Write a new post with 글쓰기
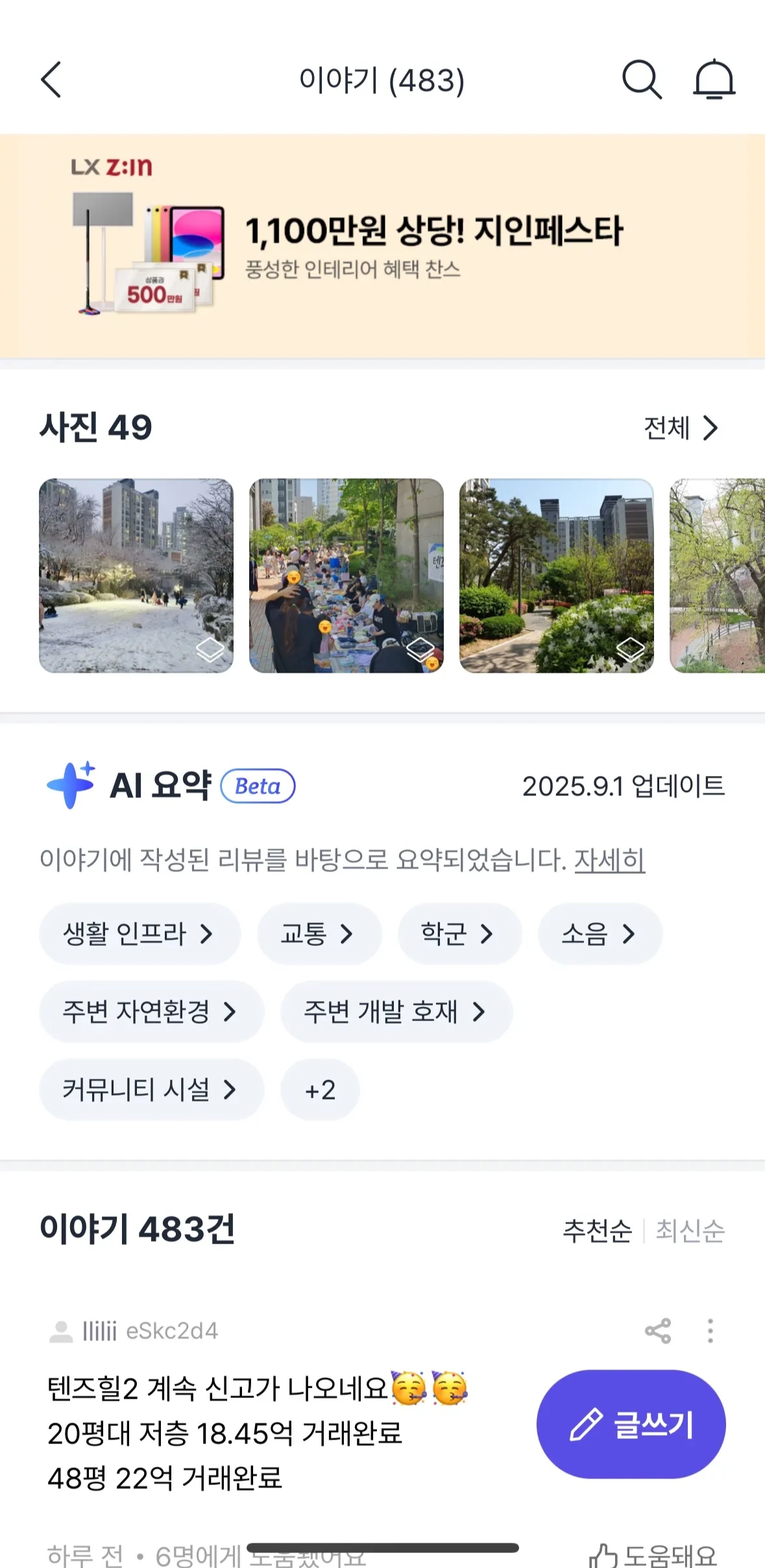The width and height of the screenshot is (765, 1568). coord(631,1425)
